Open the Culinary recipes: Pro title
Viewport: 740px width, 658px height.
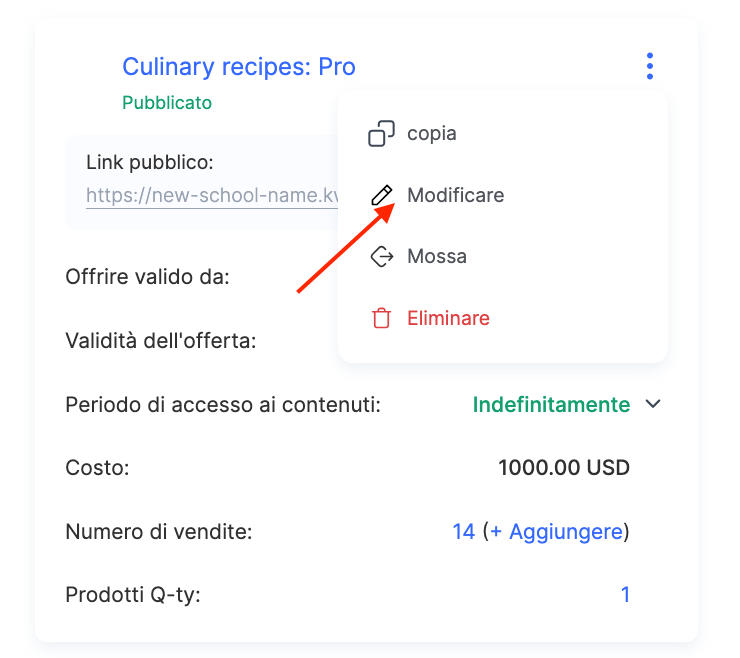tap(238, 67)
